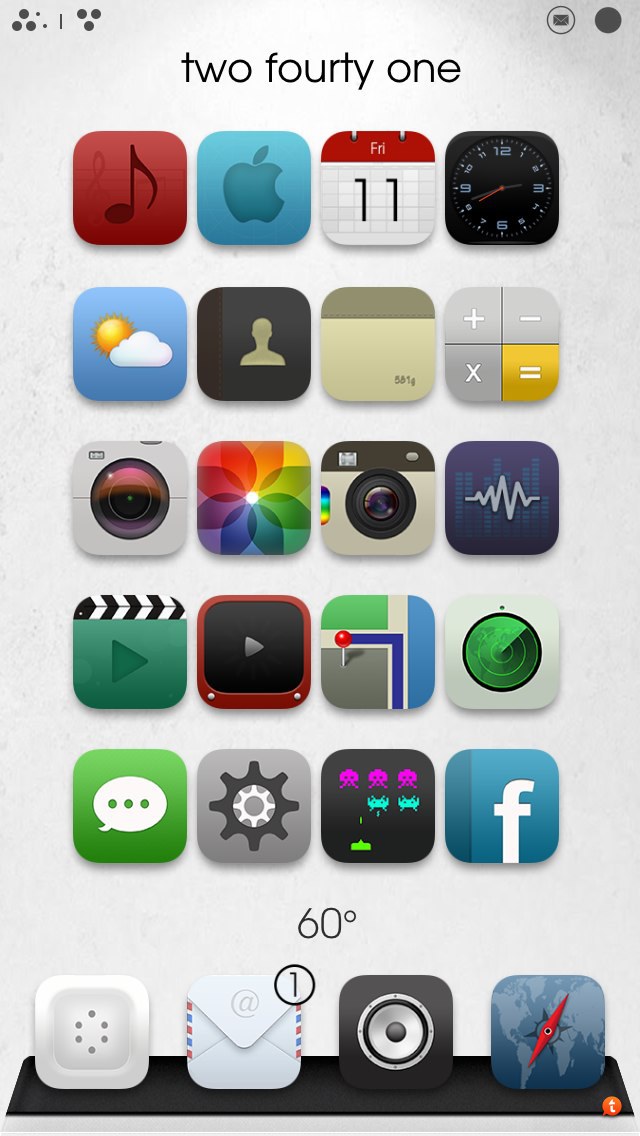Open Mail with one unread badge
This screenshot has height=1136, width=640.
click(244, 1032)
